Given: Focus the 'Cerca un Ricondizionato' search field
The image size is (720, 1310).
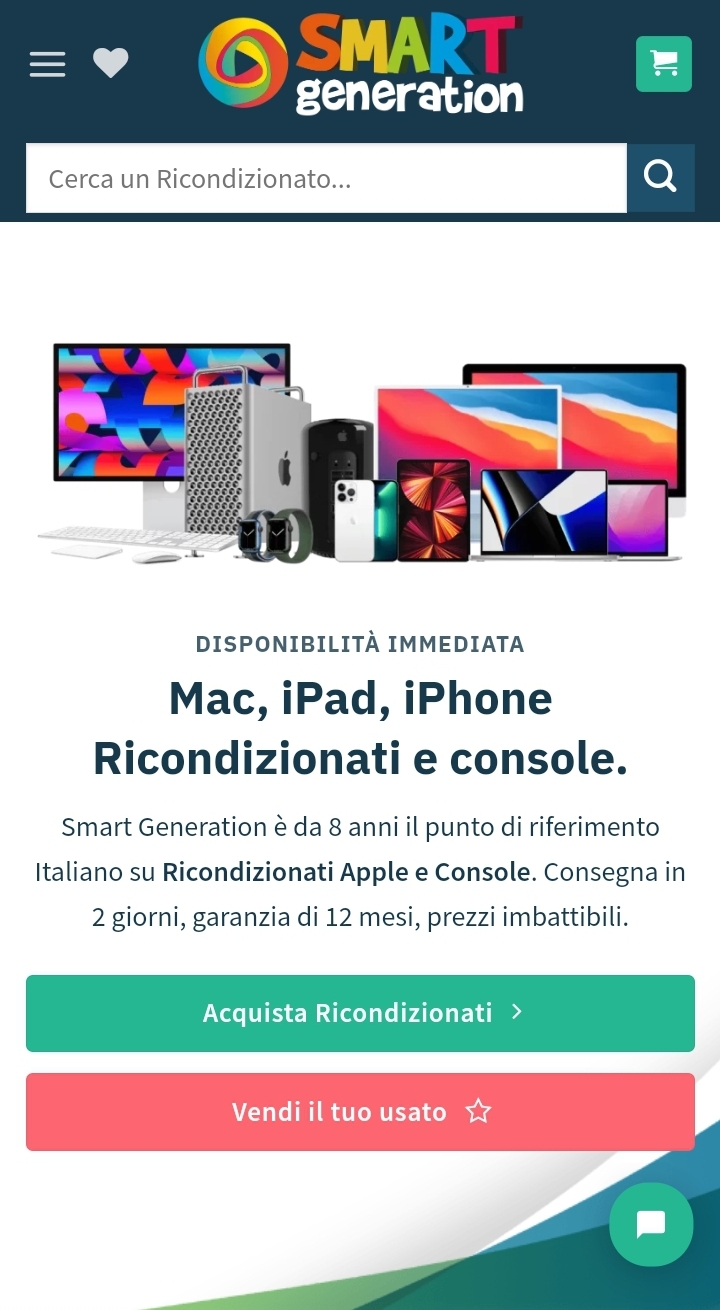Looking at the screenshot, I should point(326,179).
